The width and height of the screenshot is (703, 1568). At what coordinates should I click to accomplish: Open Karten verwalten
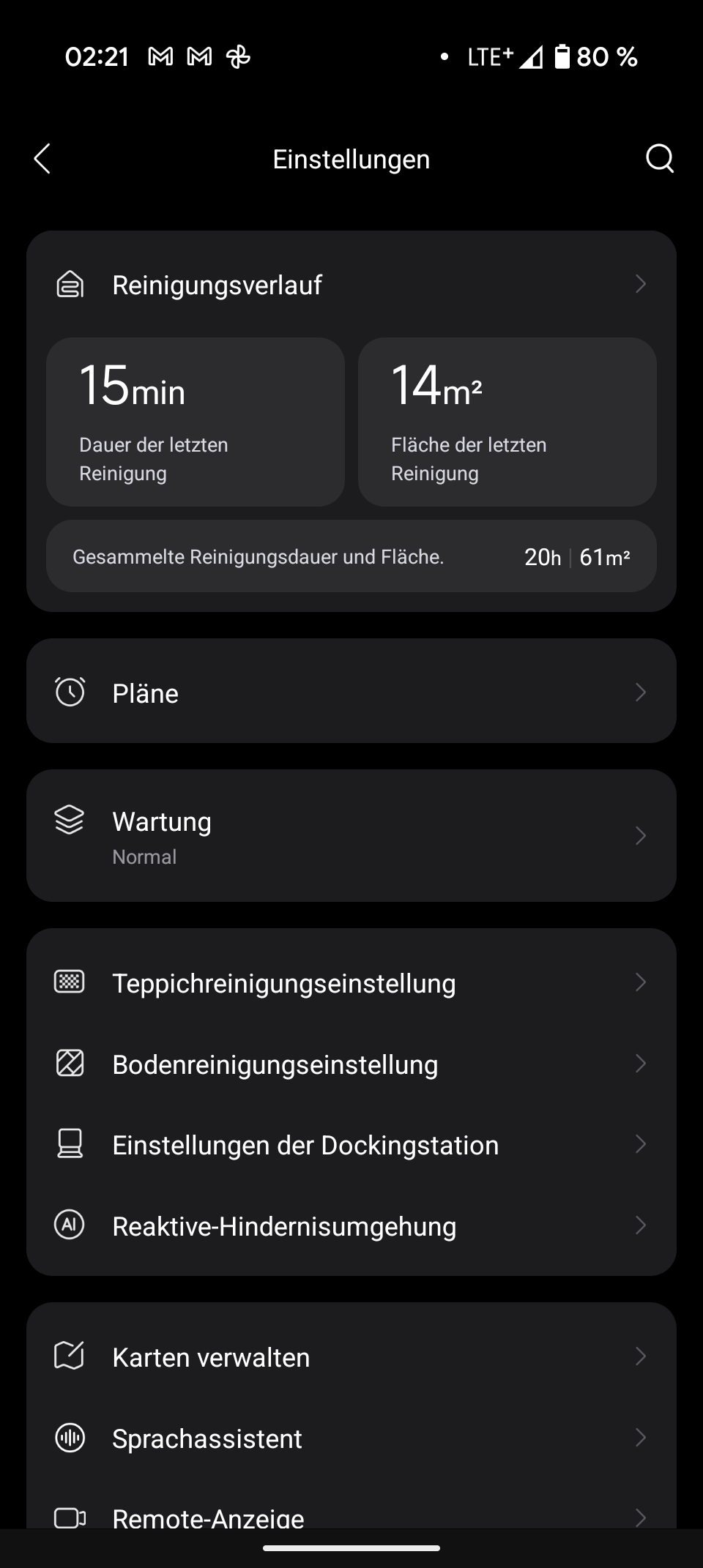click(351, 1356)
